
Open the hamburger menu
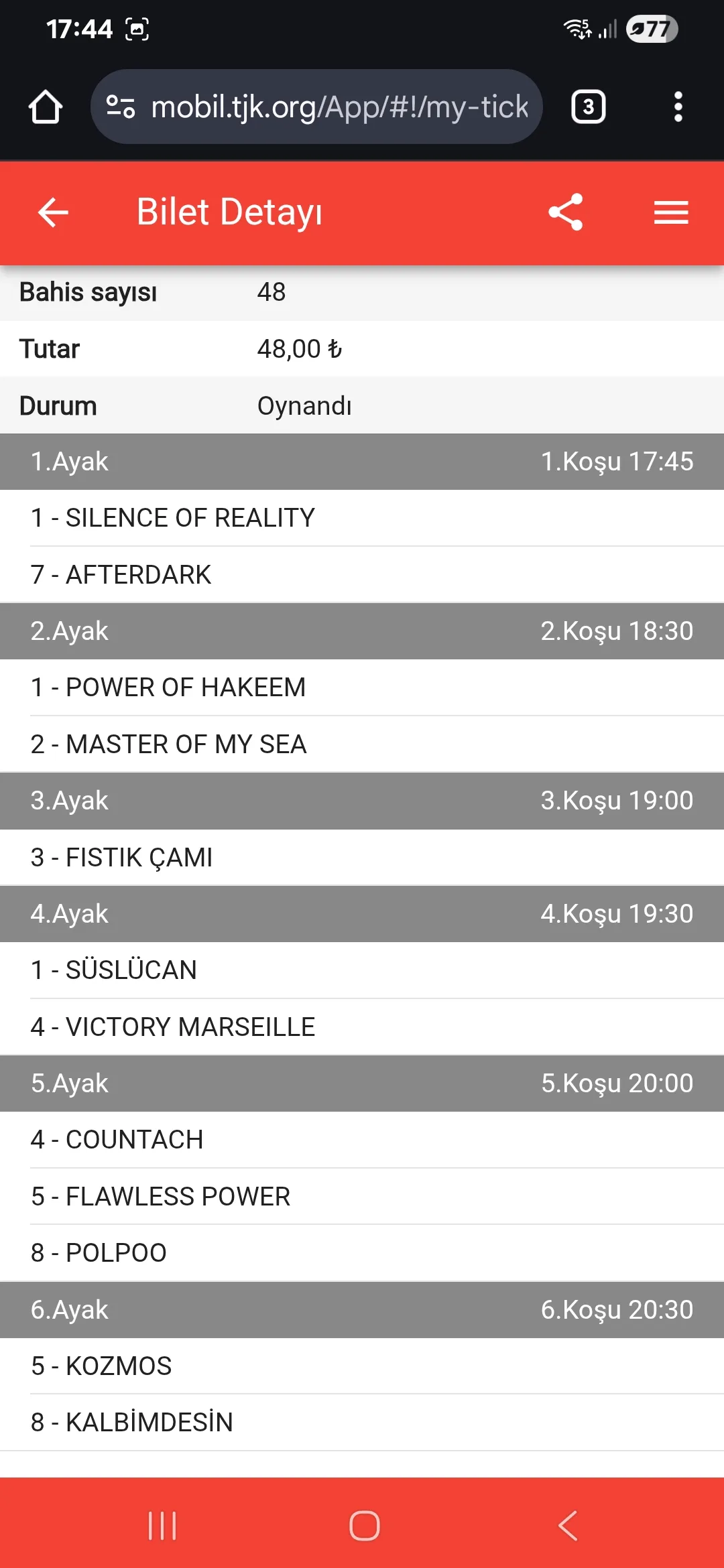pyautogui.click(x=671, y=212)
